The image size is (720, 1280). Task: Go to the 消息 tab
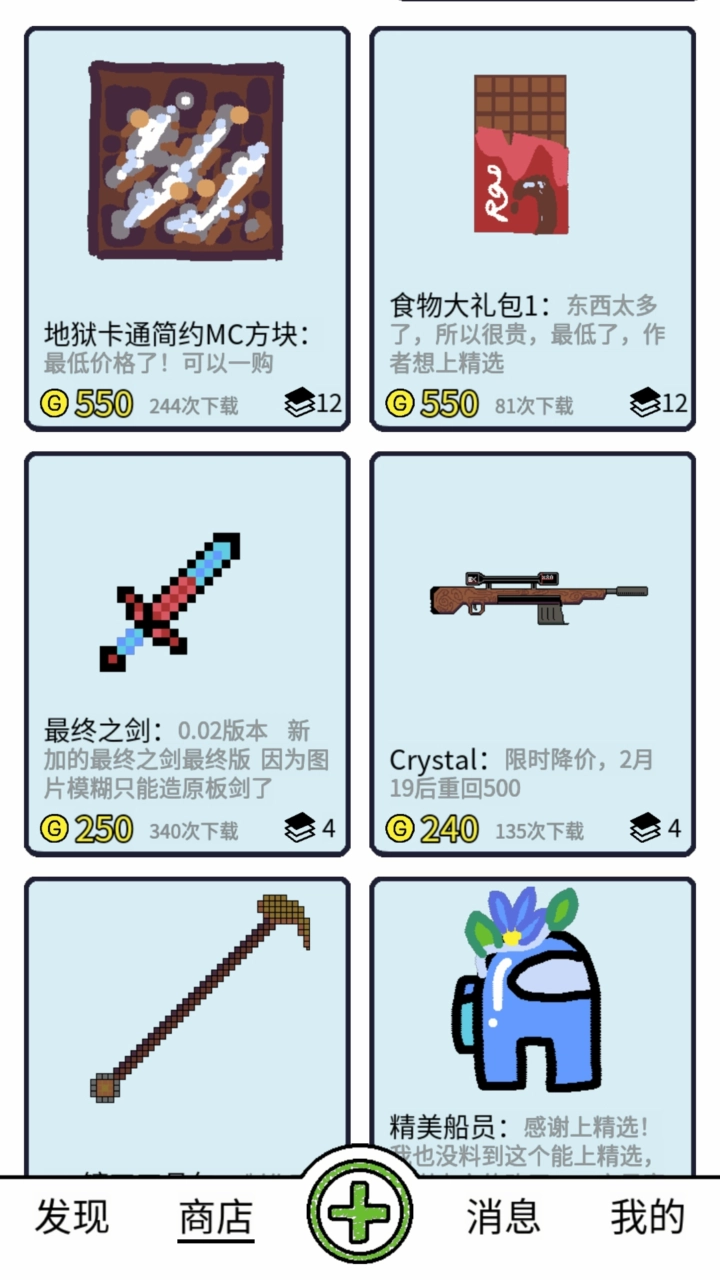tap(503, 1217)
